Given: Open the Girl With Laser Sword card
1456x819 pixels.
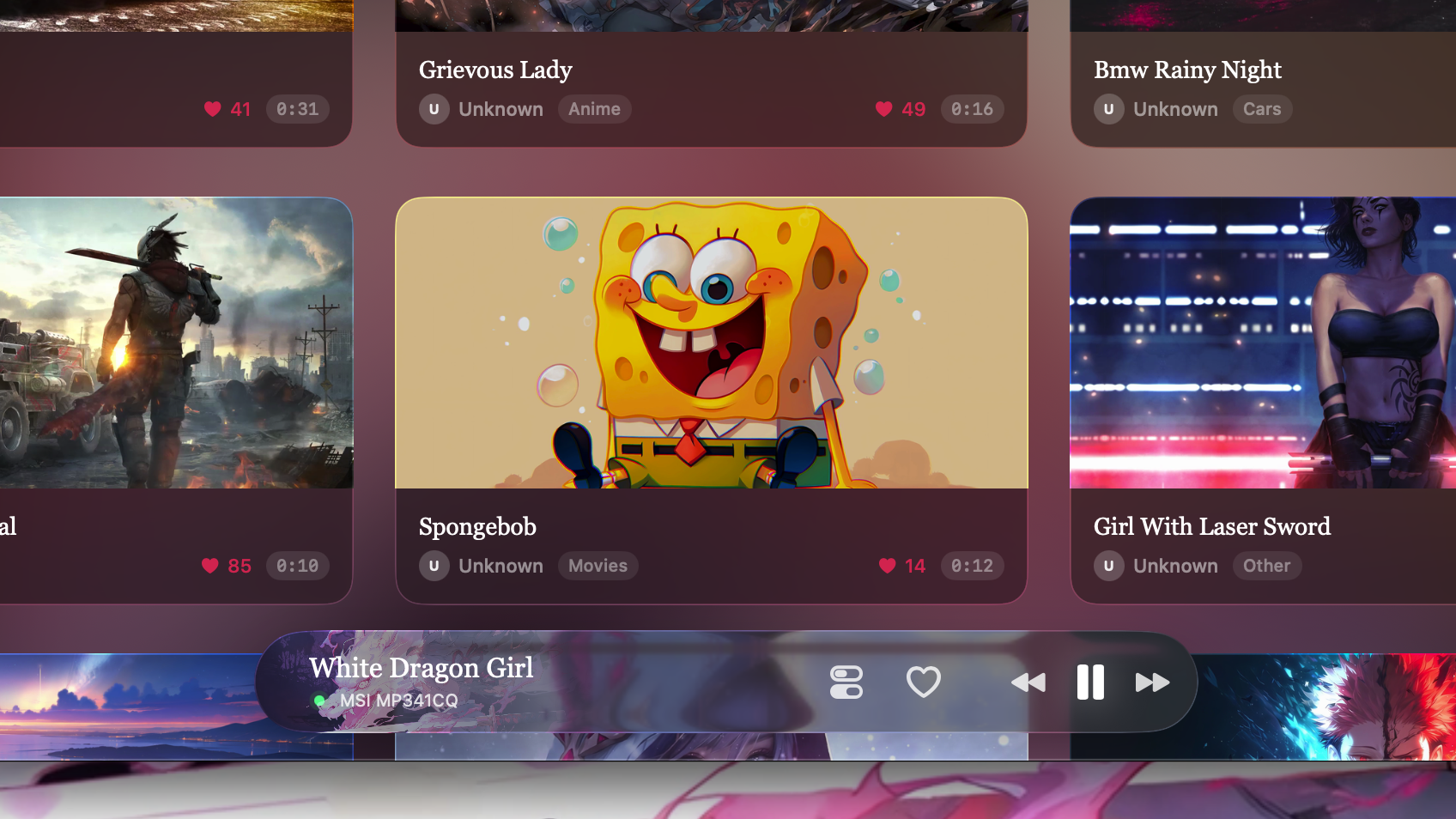Looking at the screenshot, I should pyautogui.click(x=1262, y=343).
